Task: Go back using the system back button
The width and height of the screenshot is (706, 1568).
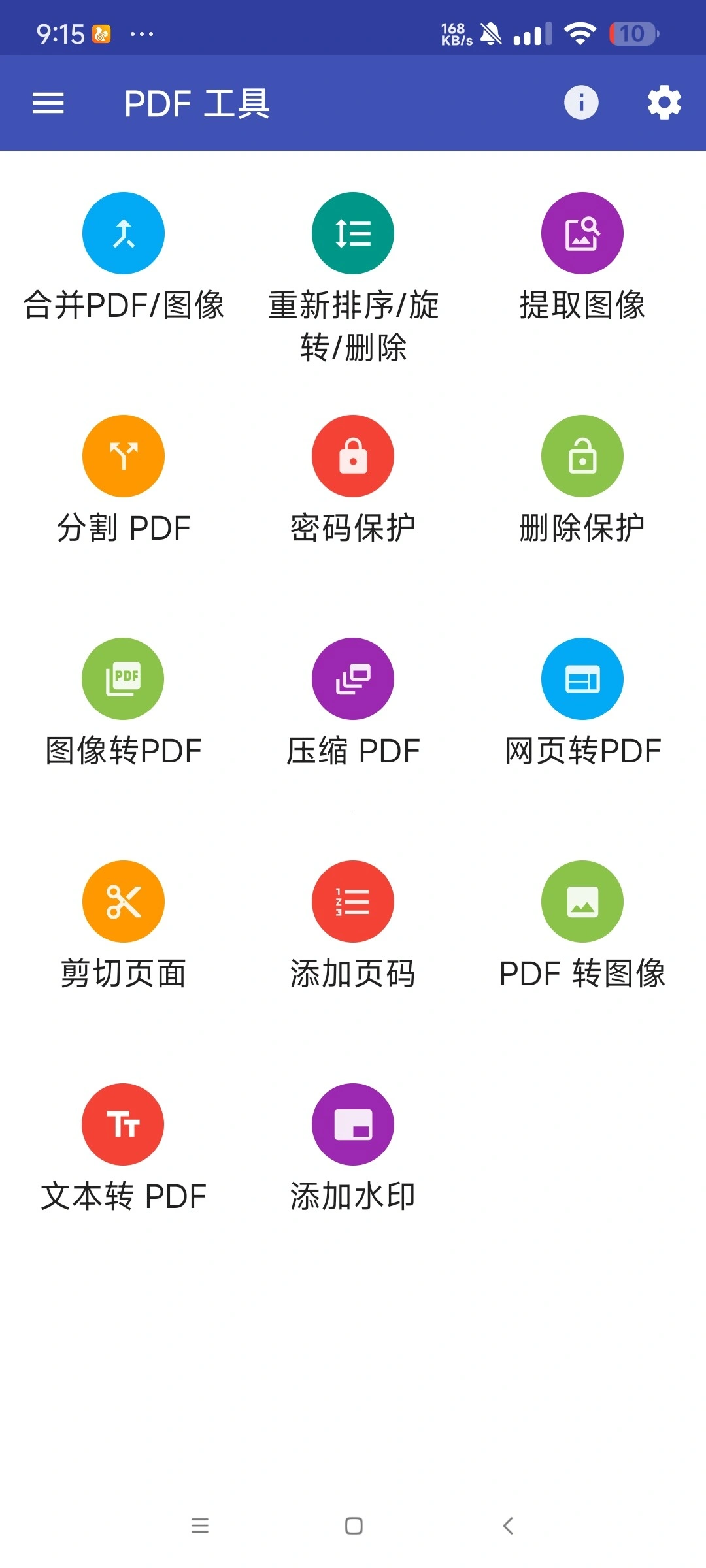Action: point(508,1526)
